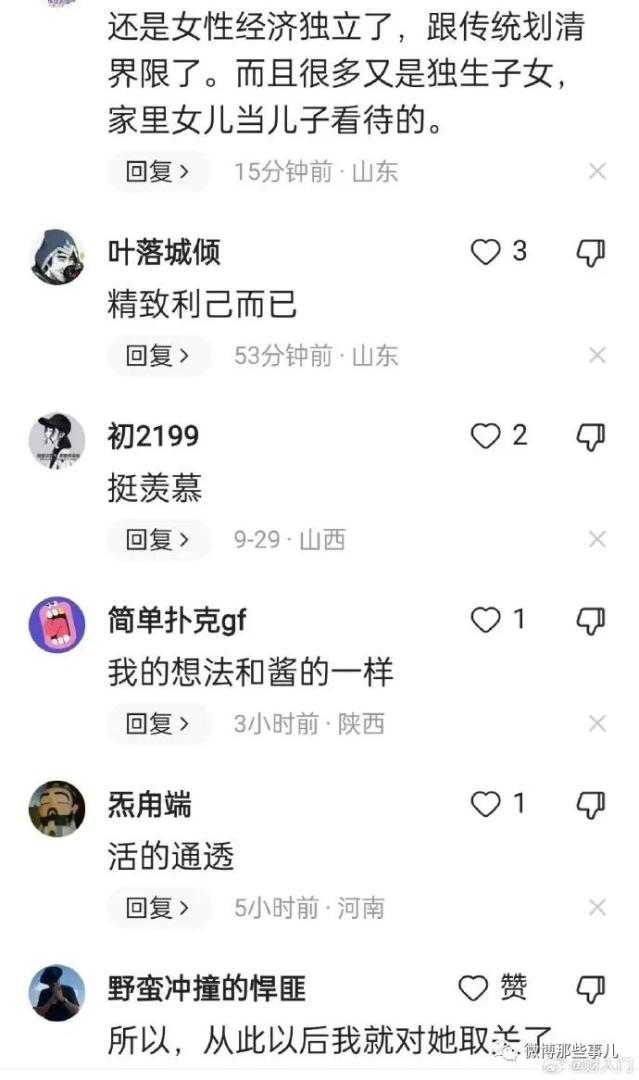Image resolution: width=639 pixels, height=1080 pixels.
Task: Open 野蛮冲撞的悍匪's profile avatar
Action: [56, 993]
